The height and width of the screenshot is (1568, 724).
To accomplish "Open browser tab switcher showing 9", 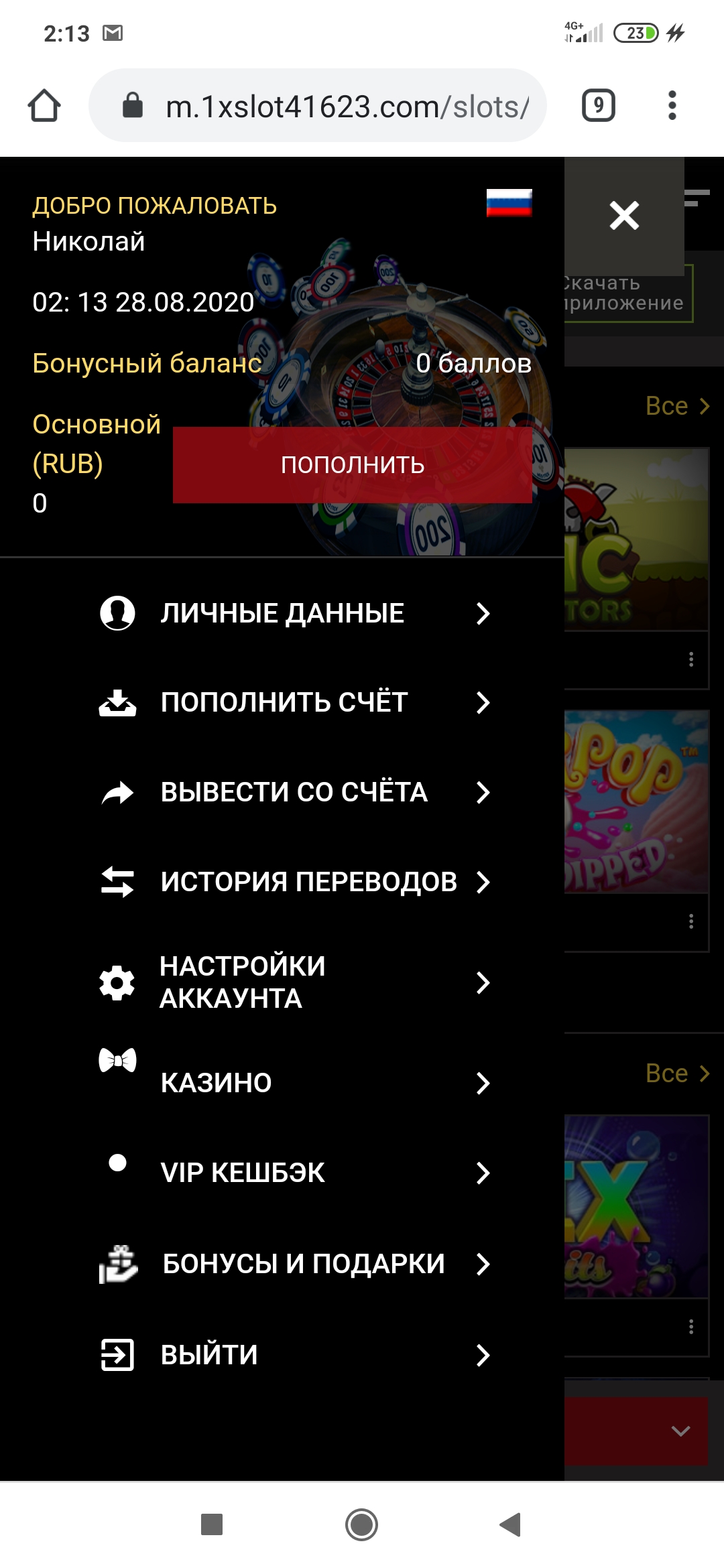I will (x=598, y=105).
